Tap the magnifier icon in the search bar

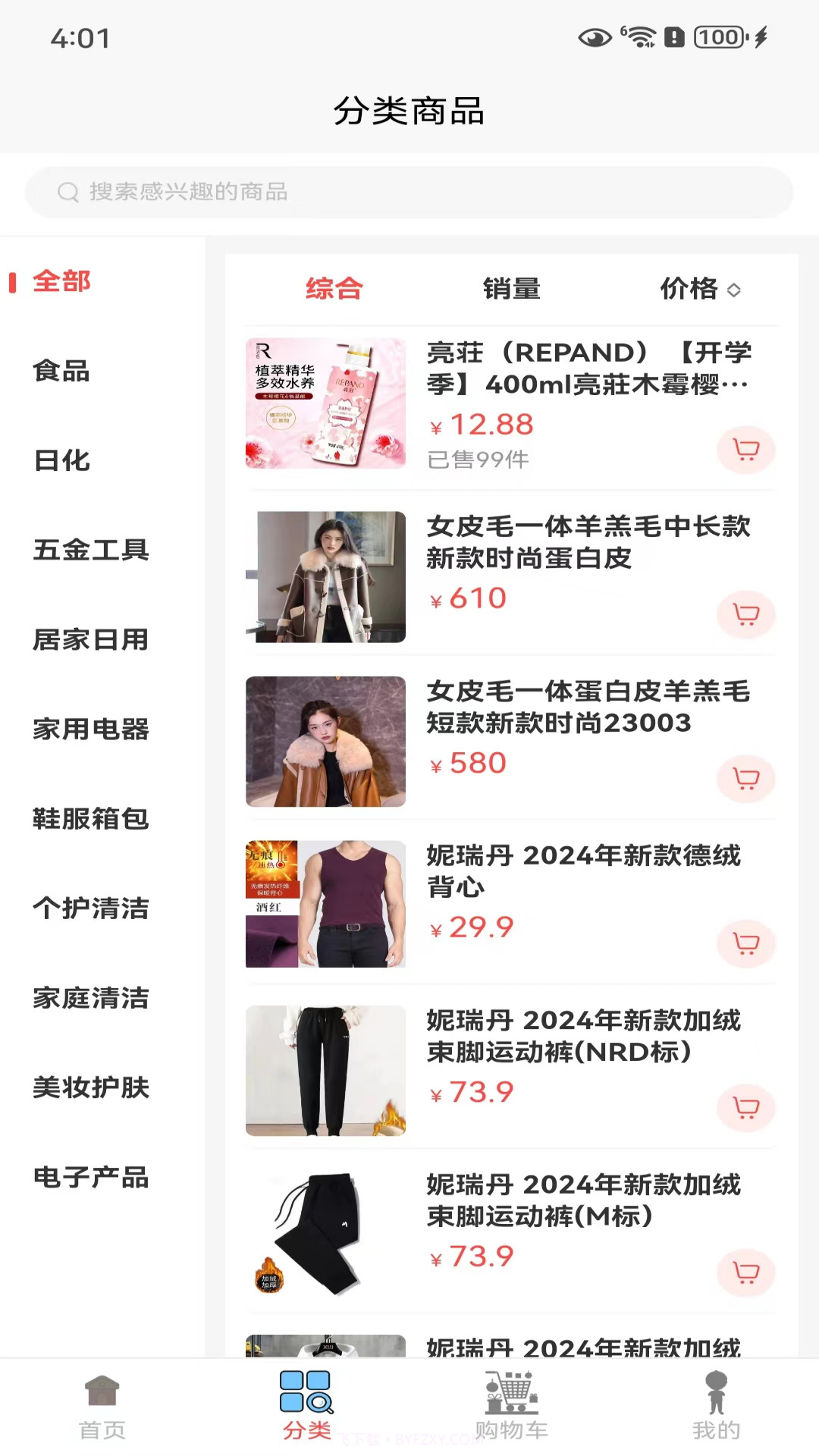coord(70,192)
